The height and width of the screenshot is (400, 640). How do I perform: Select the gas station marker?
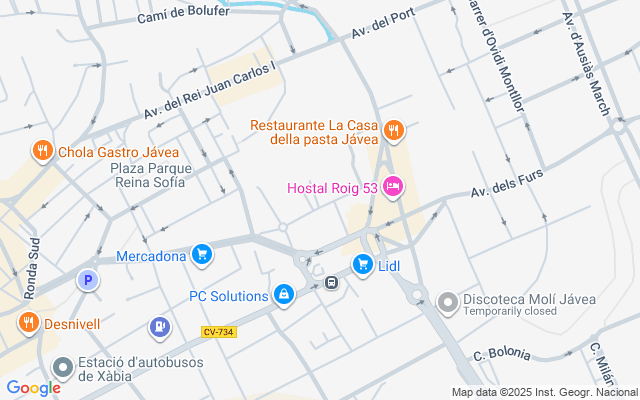point(159,326)
